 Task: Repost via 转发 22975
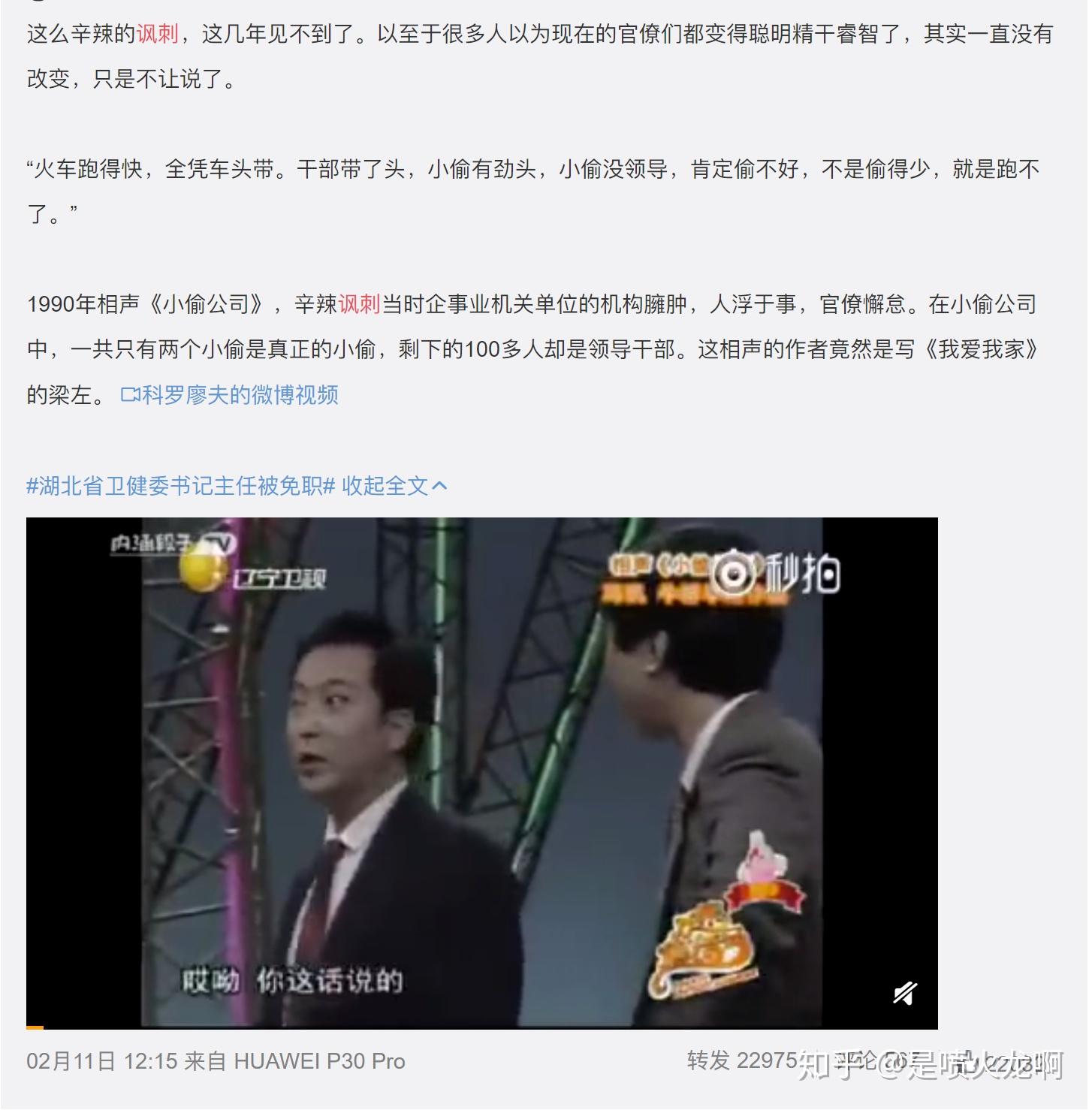click(x=741, y=1060)
